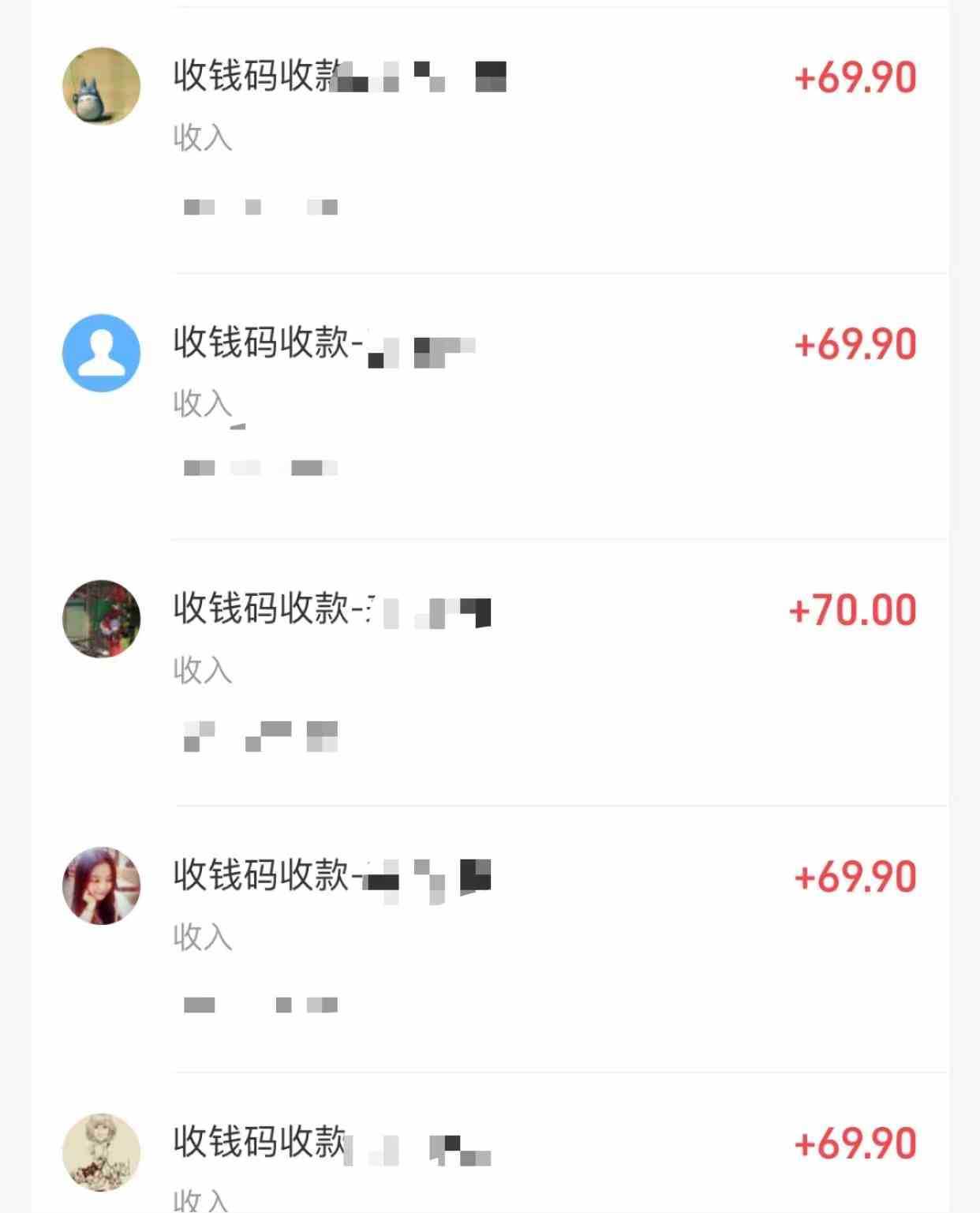
Task: Open the second row's person silhouette avatar
Action: coord(102,352)
